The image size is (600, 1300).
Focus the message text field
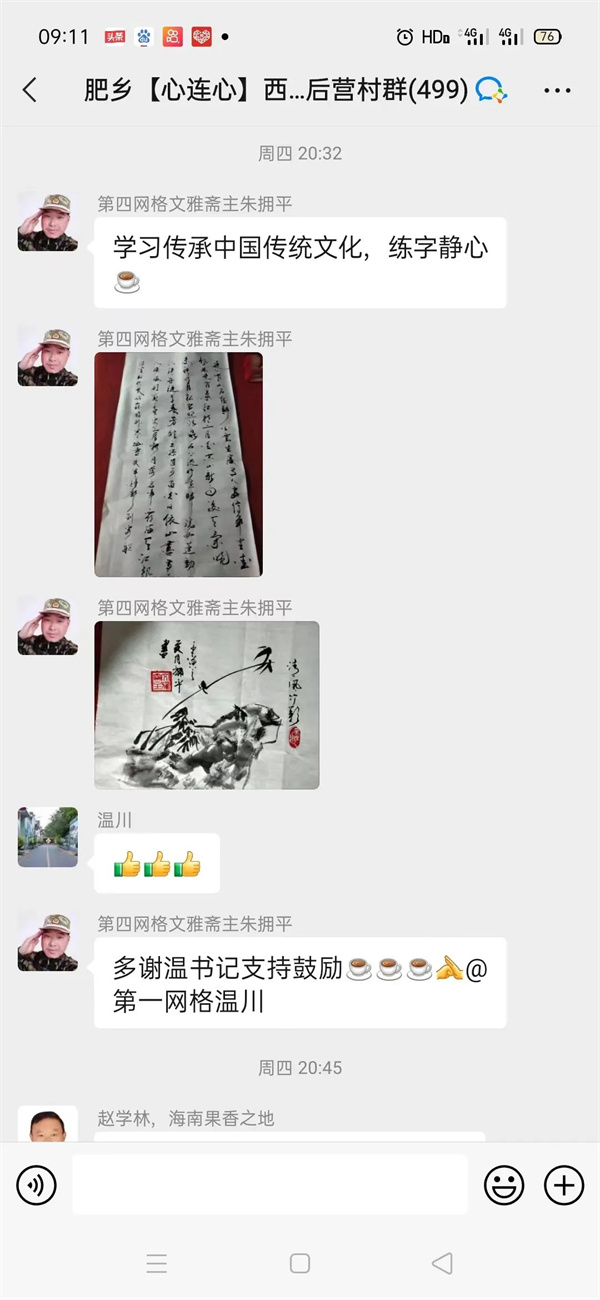[x=270, y=1186]
